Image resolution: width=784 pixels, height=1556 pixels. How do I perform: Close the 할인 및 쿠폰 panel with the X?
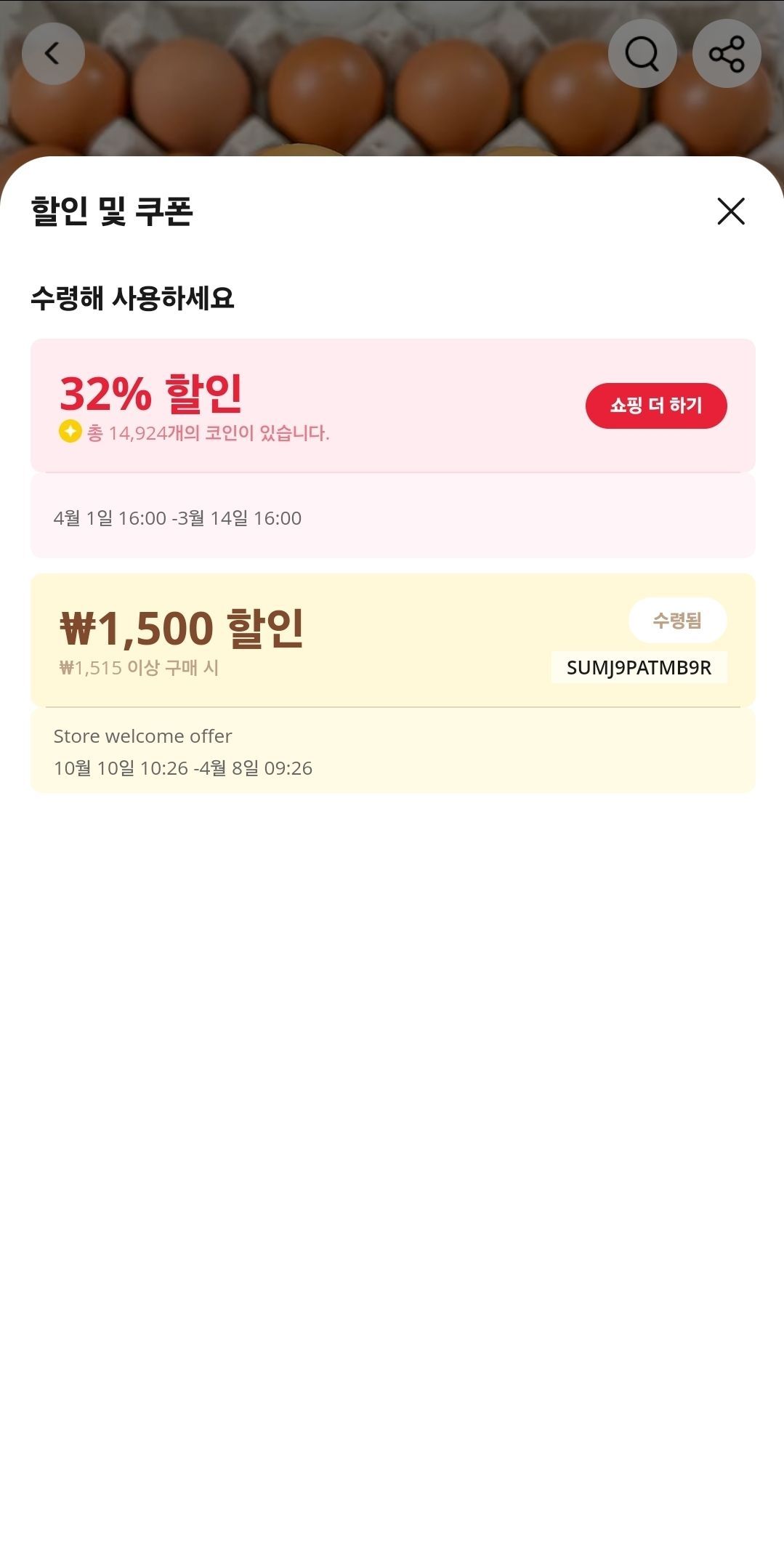click(x=731, y=211)
